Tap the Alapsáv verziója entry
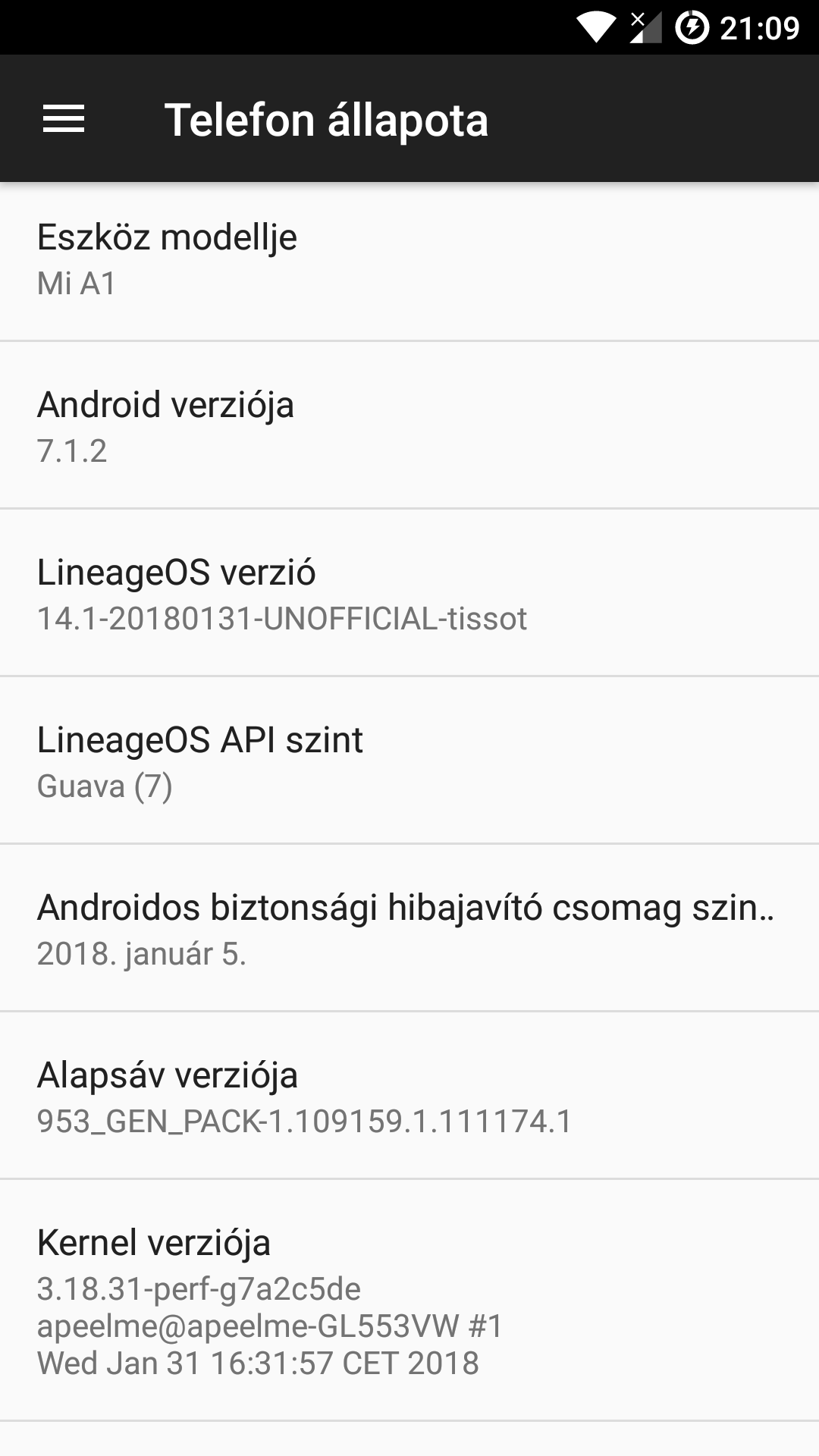This screenshot has height=1456, width=819. (409, 1095)
